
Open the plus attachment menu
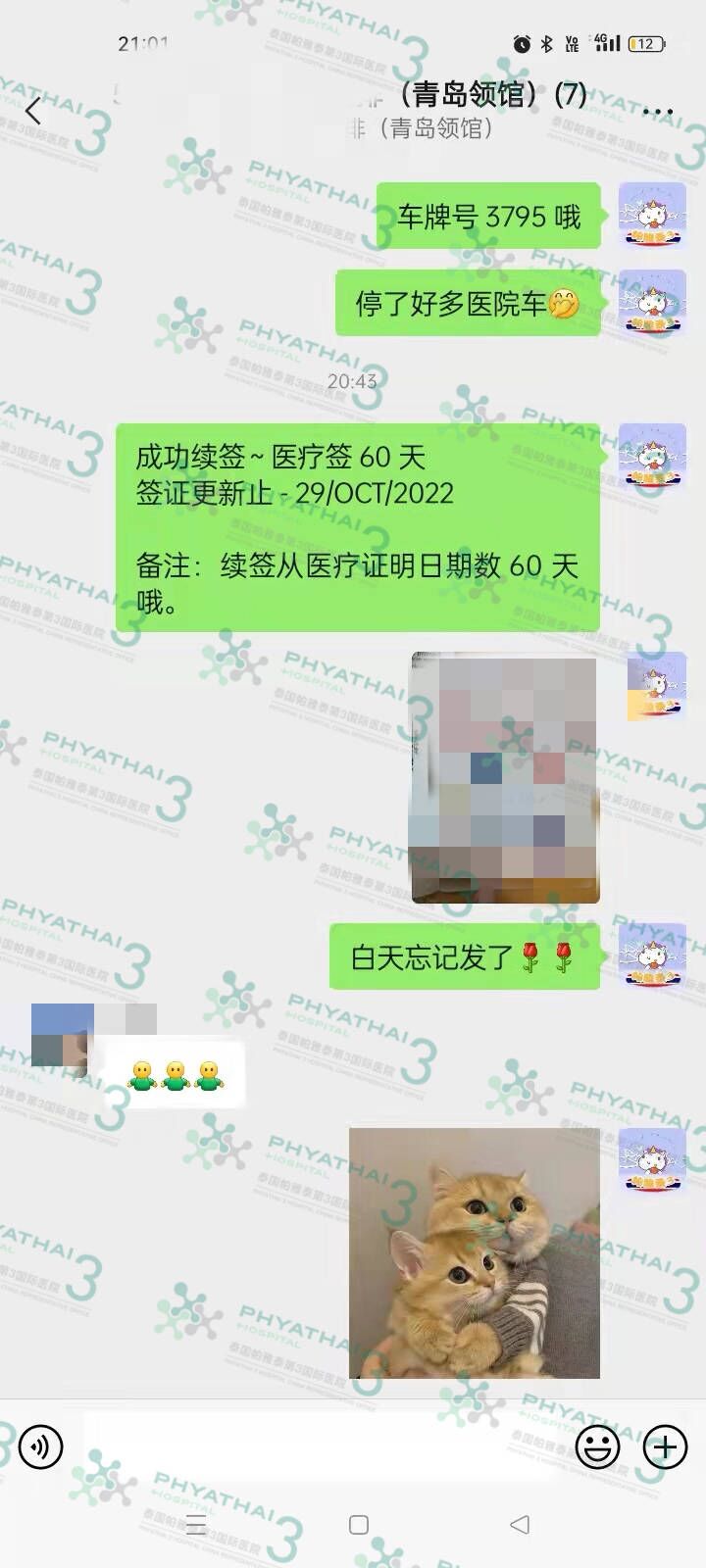(664, 1446)
